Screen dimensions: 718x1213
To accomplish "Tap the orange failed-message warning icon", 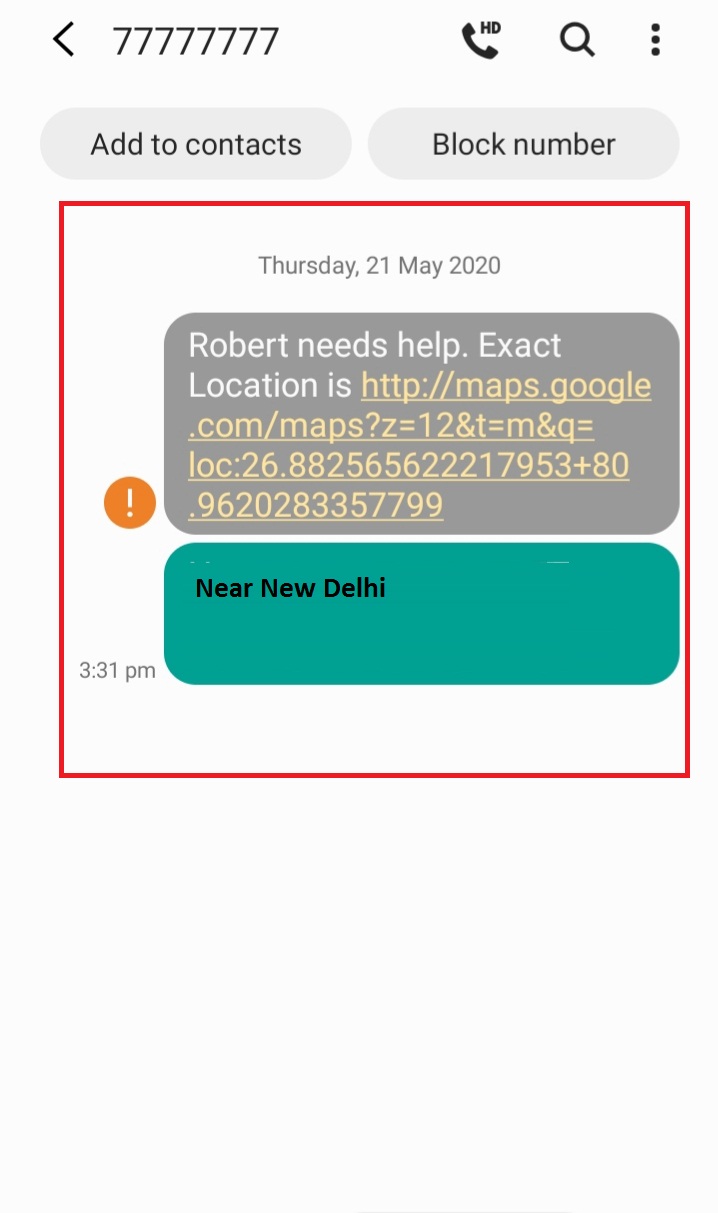I will 130,503.
